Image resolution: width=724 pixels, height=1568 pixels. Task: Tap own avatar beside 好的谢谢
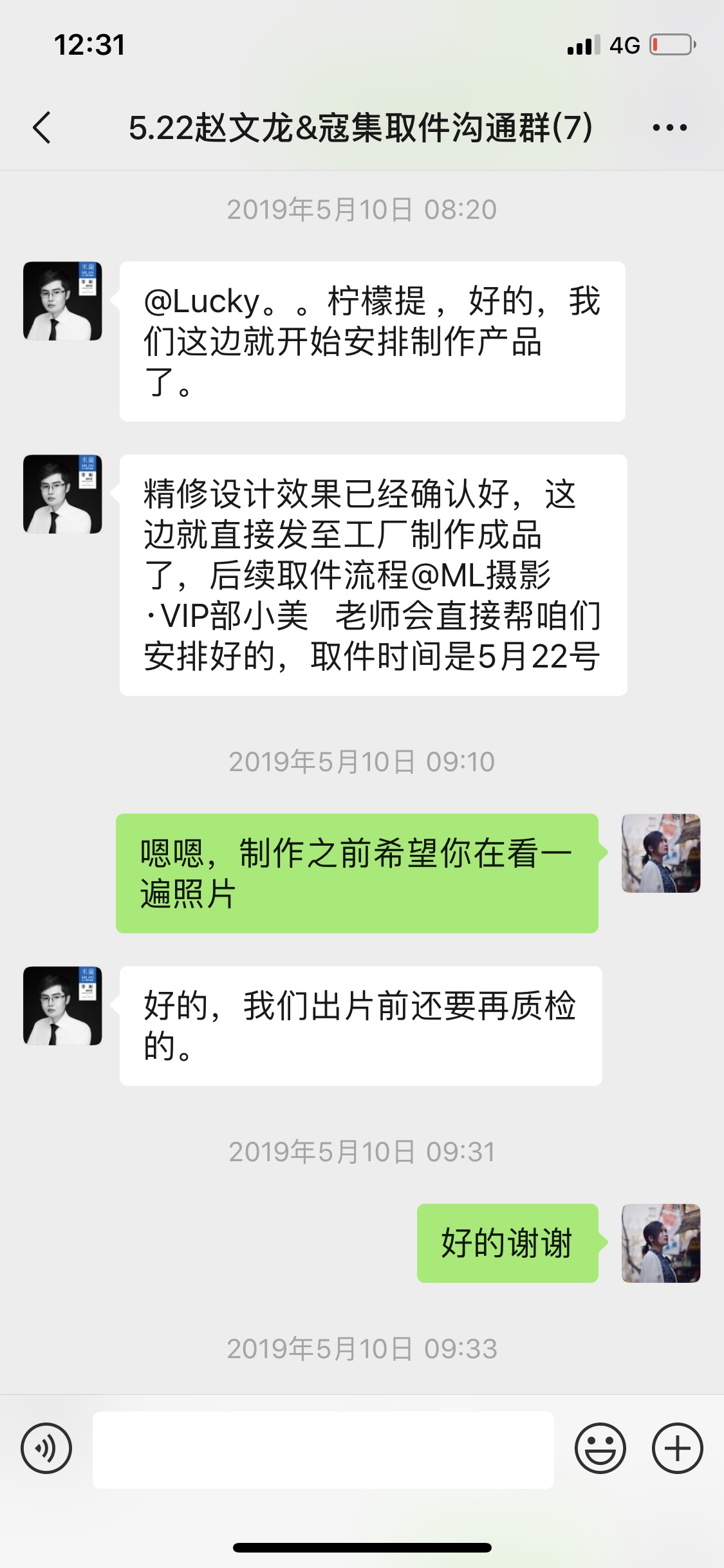pyautogui.click(x=661, y=1243)
